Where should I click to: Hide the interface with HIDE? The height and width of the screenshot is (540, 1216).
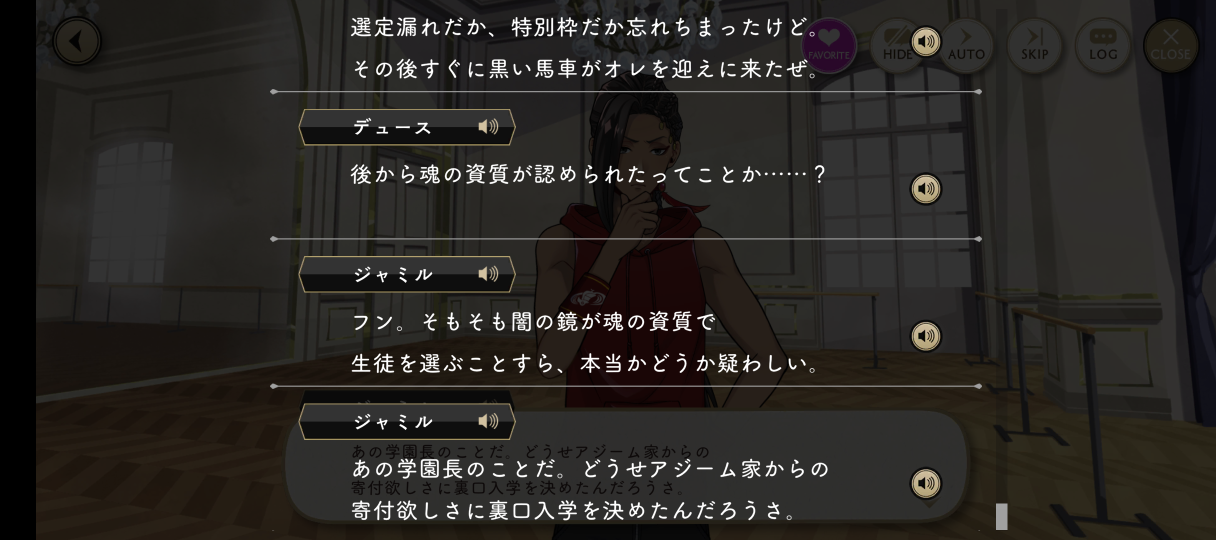892,47
